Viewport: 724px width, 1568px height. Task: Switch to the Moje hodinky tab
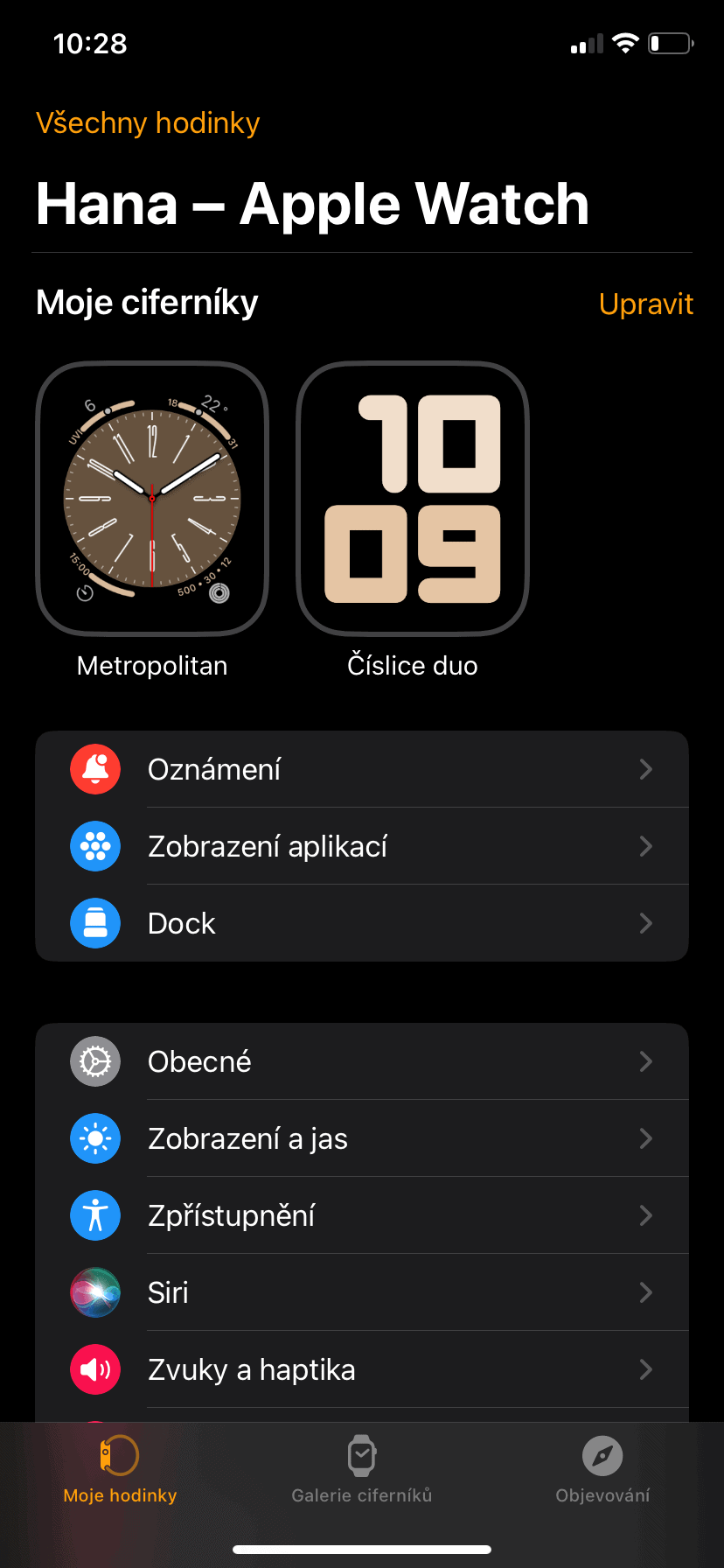point(121,1470)
